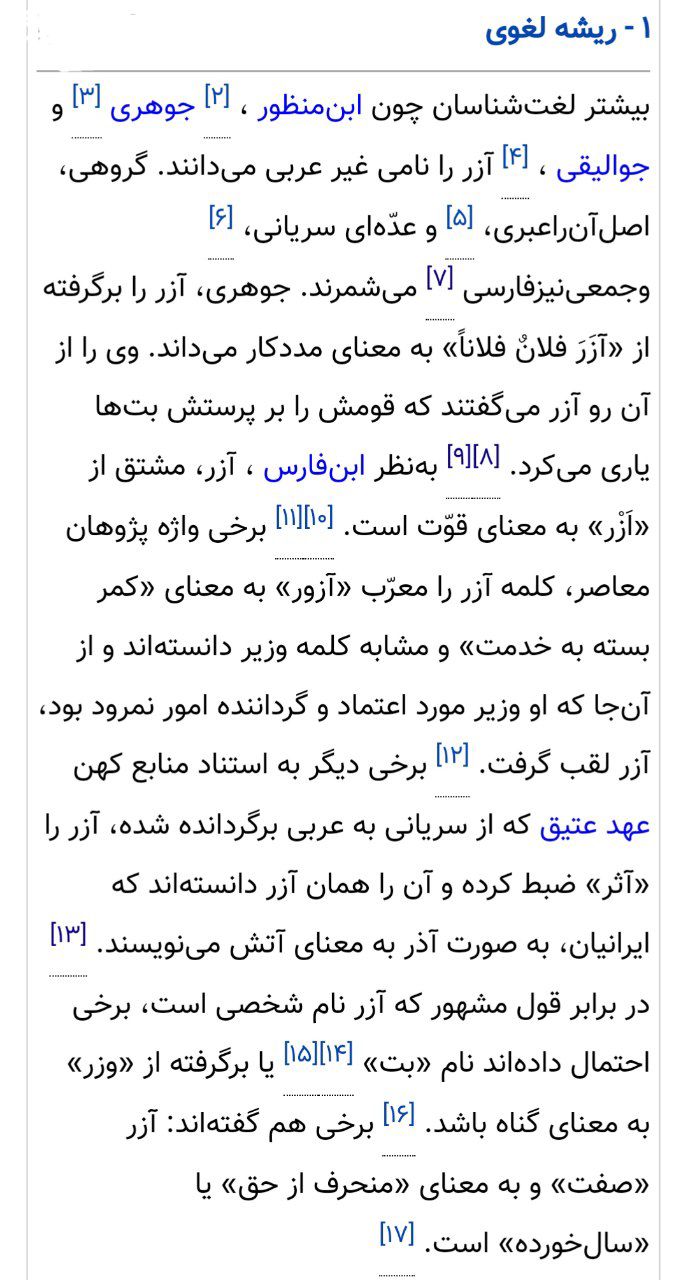688x1280 pixels.
Task: Open footnote reference 7
Action: (440, 276)
